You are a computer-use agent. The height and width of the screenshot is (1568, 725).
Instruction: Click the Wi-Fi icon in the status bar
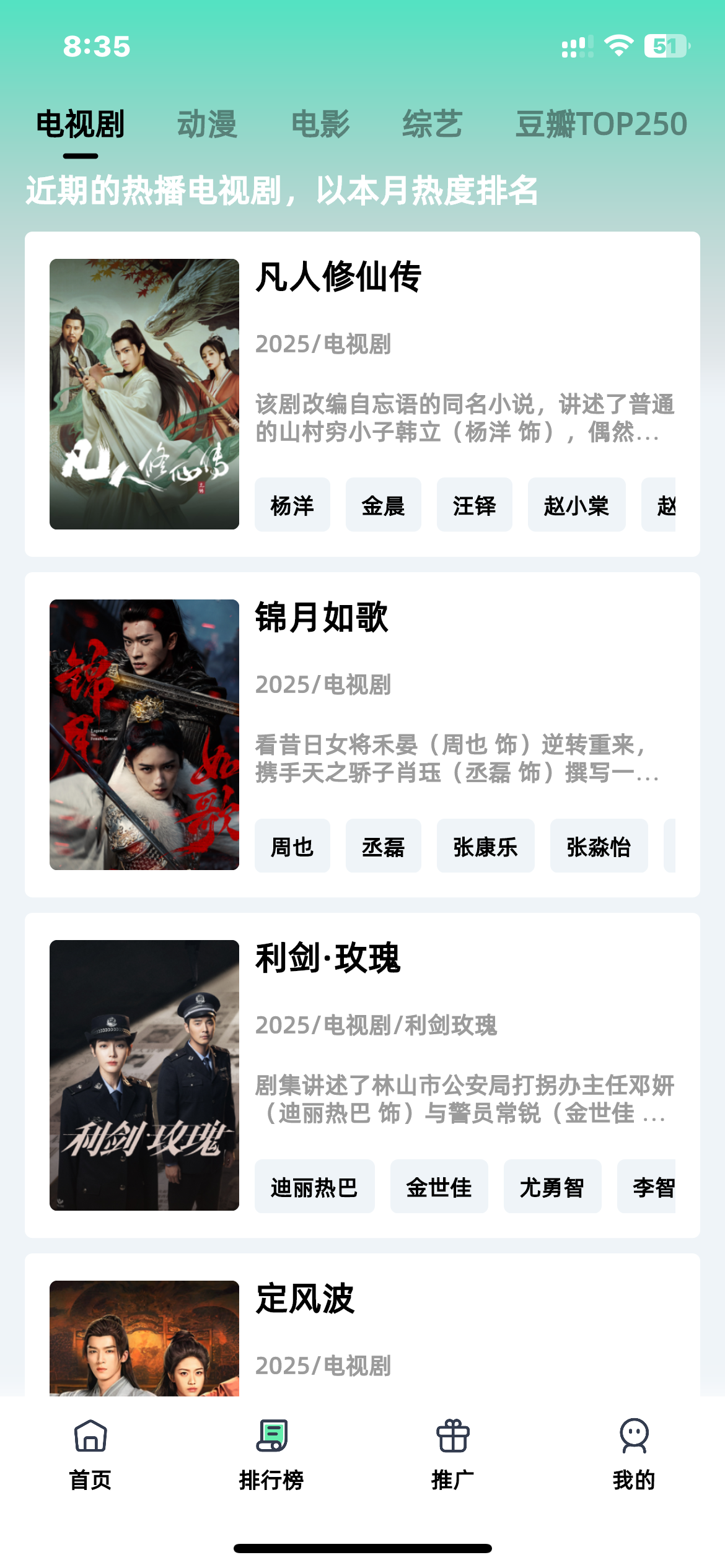point(618,44)
